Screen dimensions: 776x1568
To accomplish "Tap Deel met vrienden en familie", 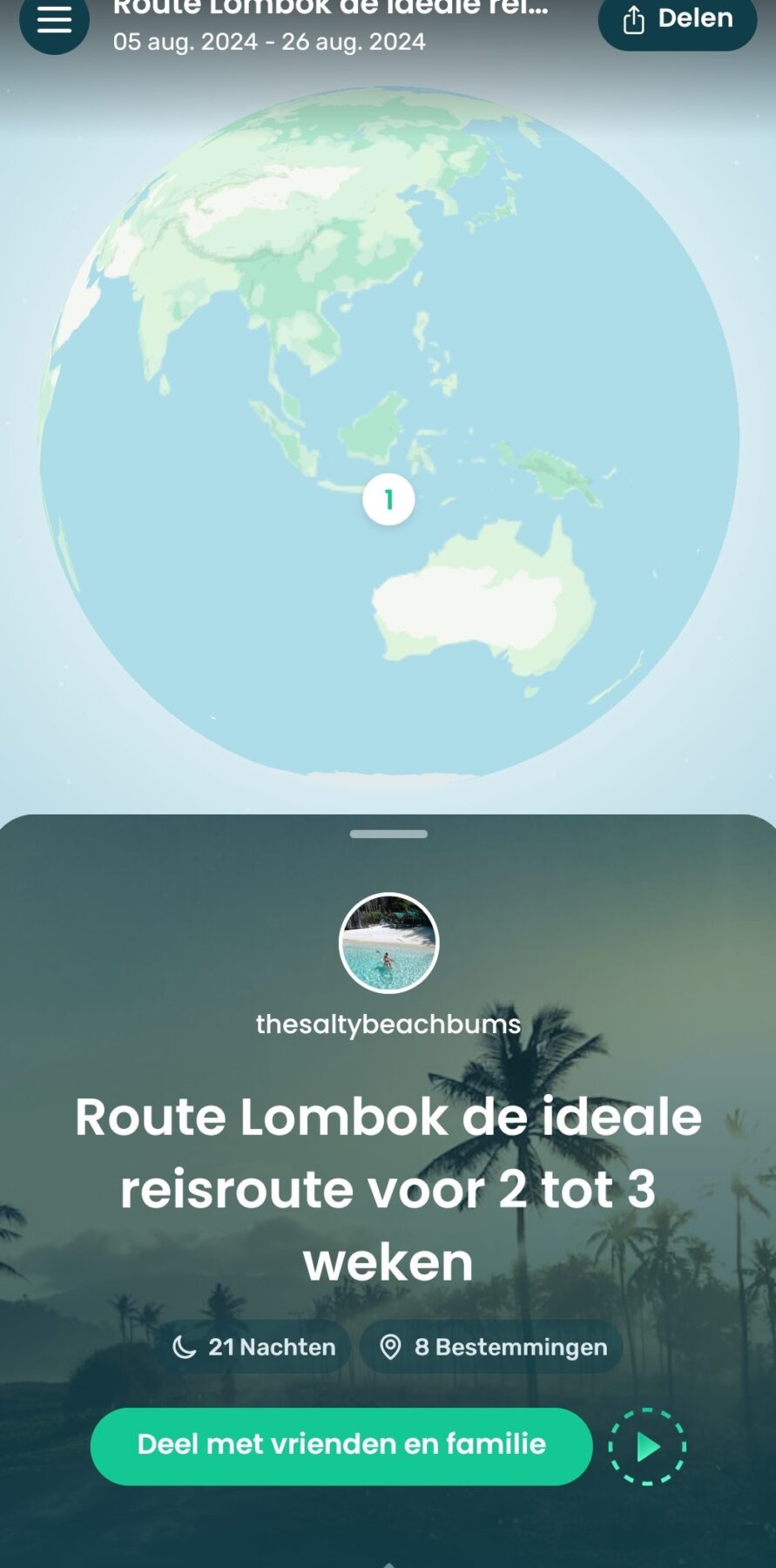I will tap(341, 1446).
